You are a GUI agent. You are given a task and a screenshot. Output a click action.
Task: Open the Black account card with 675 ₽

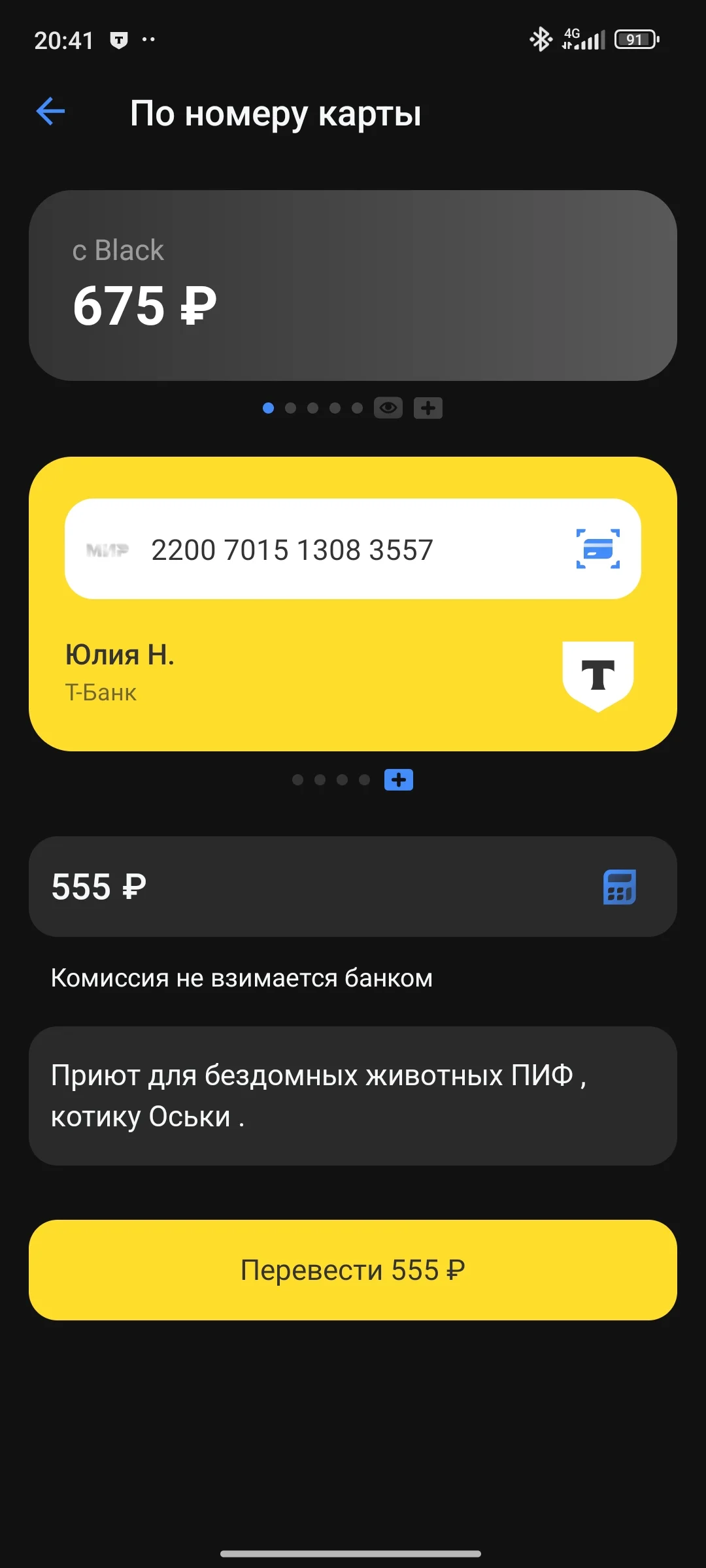353,286
